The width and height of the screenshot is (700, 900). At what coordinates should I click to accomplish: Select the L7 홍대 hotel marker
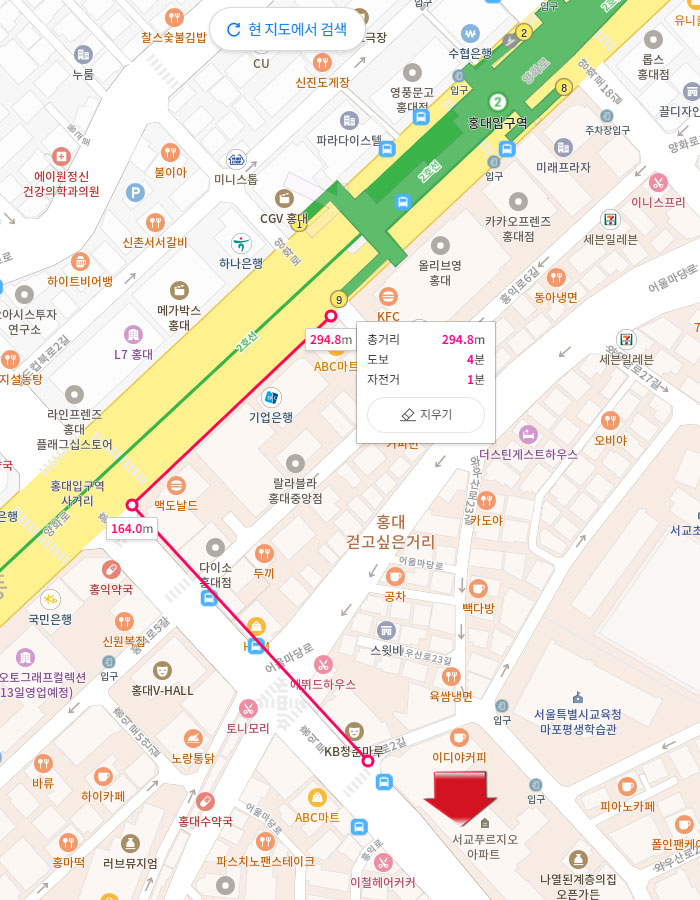[x=133, y=334]
